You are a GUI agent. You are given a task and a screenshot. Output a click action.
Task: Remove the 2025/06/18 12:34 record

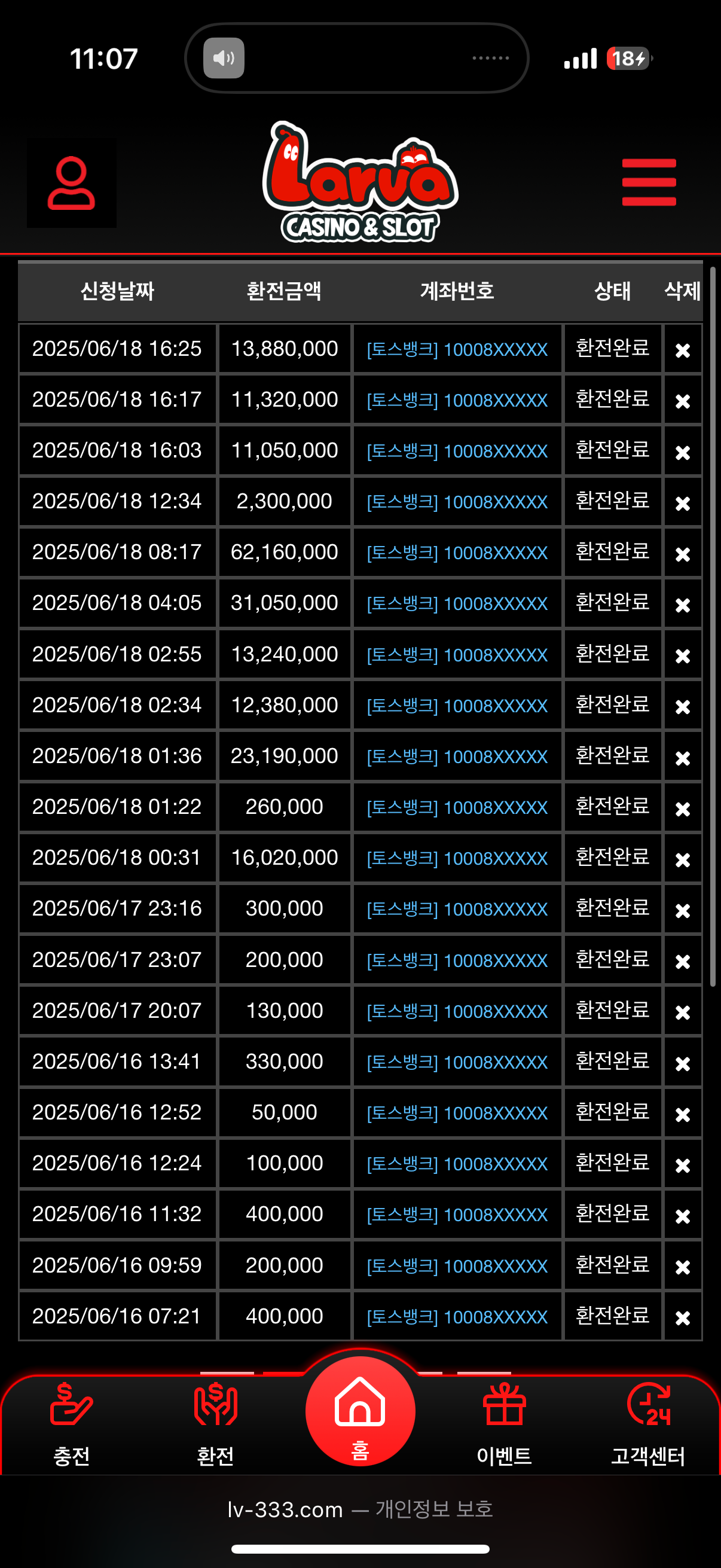click(682, 503)
